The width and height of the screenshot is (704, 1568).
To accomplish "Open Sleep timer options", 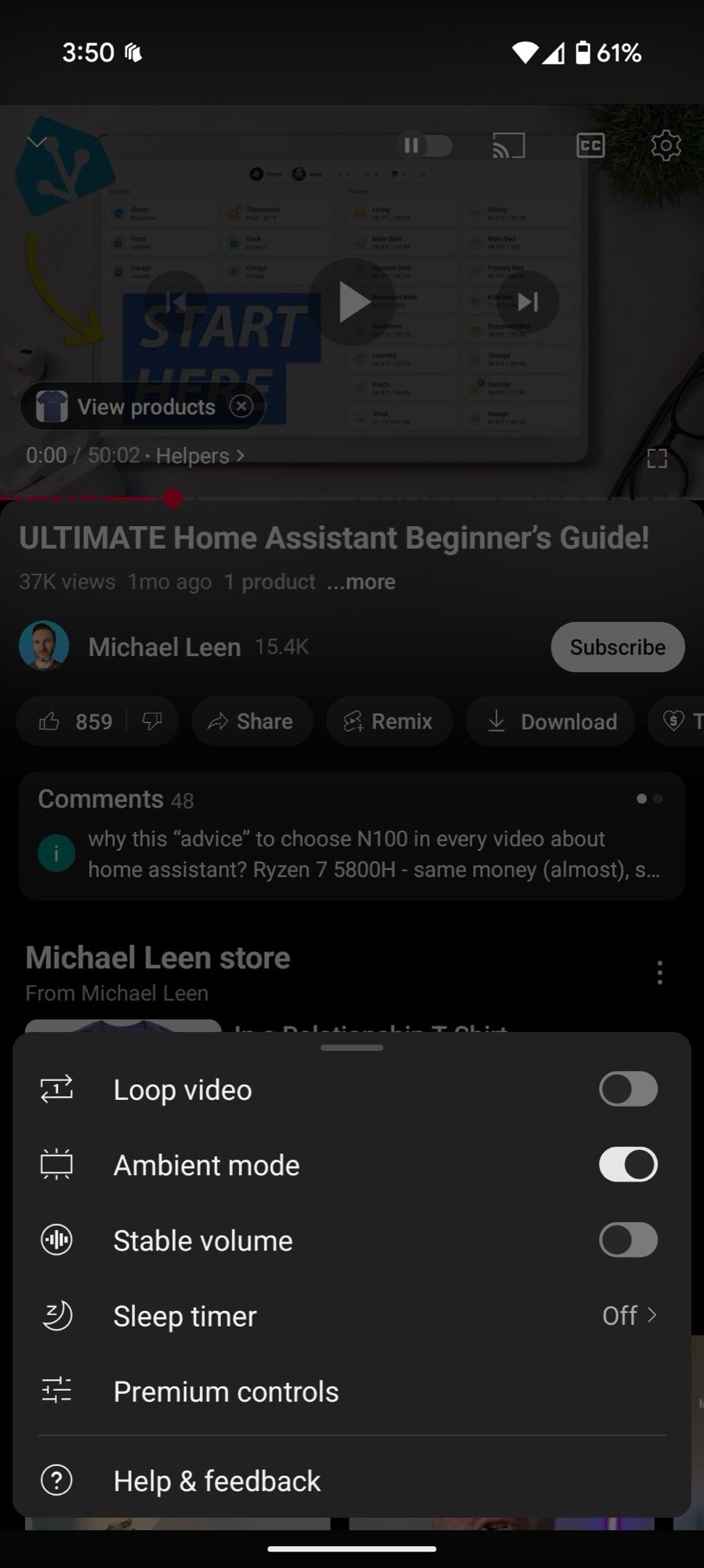I will (351, 1316).
